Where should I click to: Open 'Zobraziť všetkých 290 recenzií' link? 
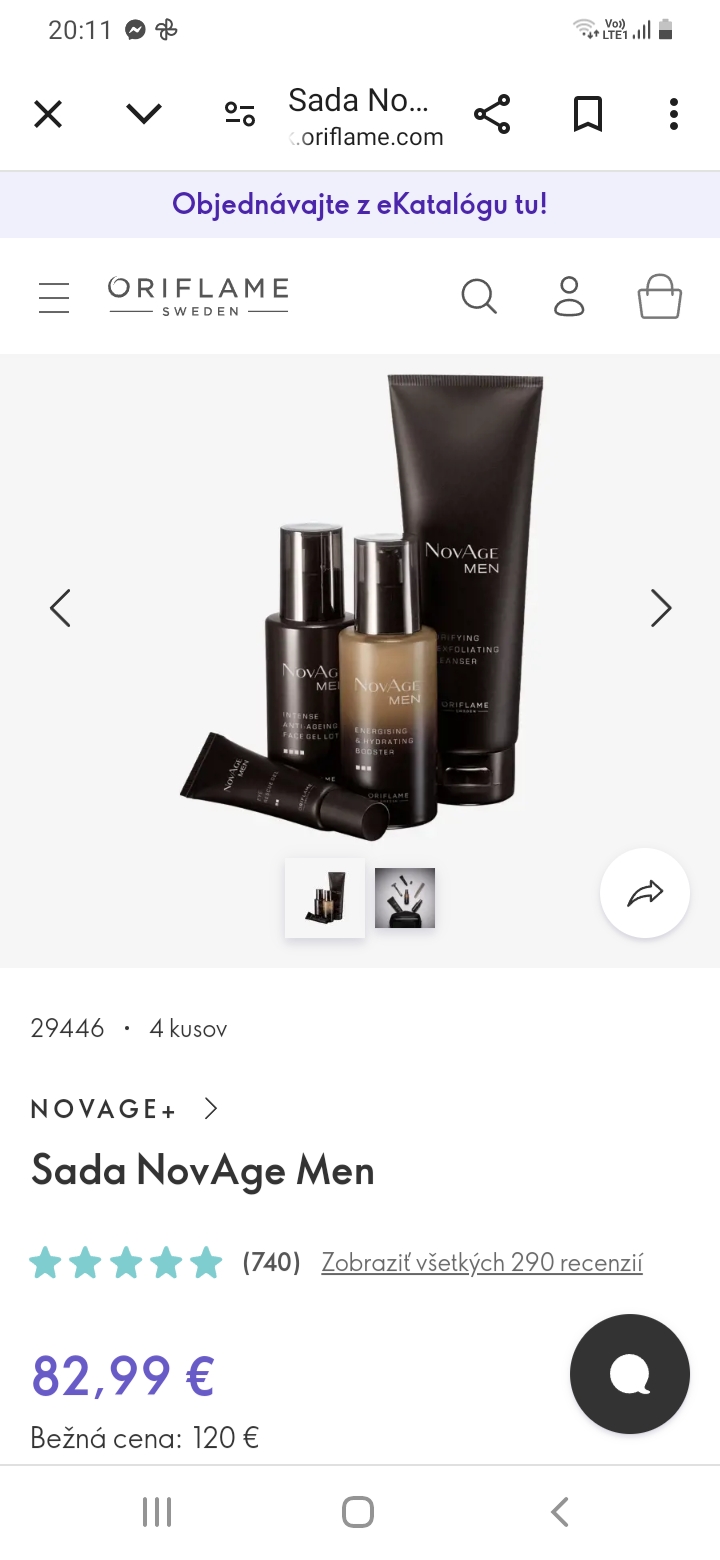[481, 1263]
